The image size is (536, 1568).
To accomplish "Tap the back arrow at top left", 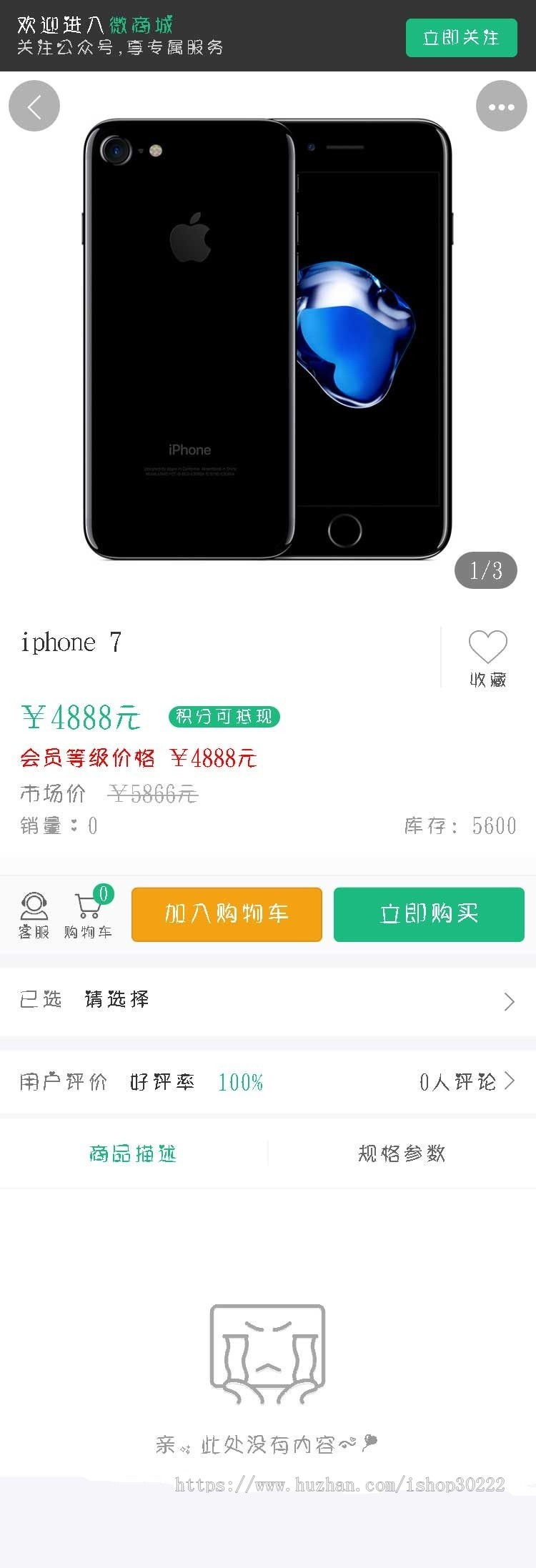I will coord(34,105).
